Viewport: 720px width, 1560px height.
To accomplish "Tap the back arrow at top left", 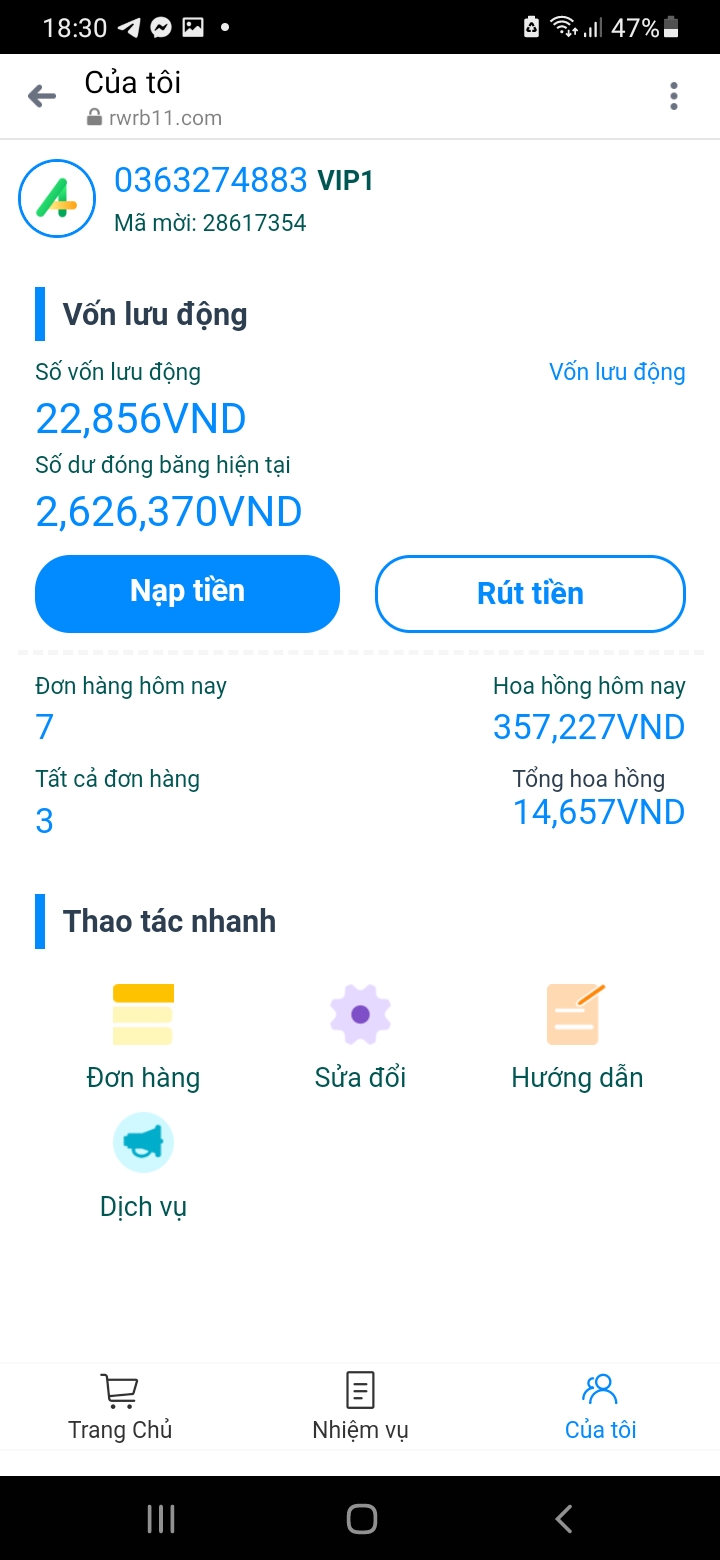I will coord(40,96).
